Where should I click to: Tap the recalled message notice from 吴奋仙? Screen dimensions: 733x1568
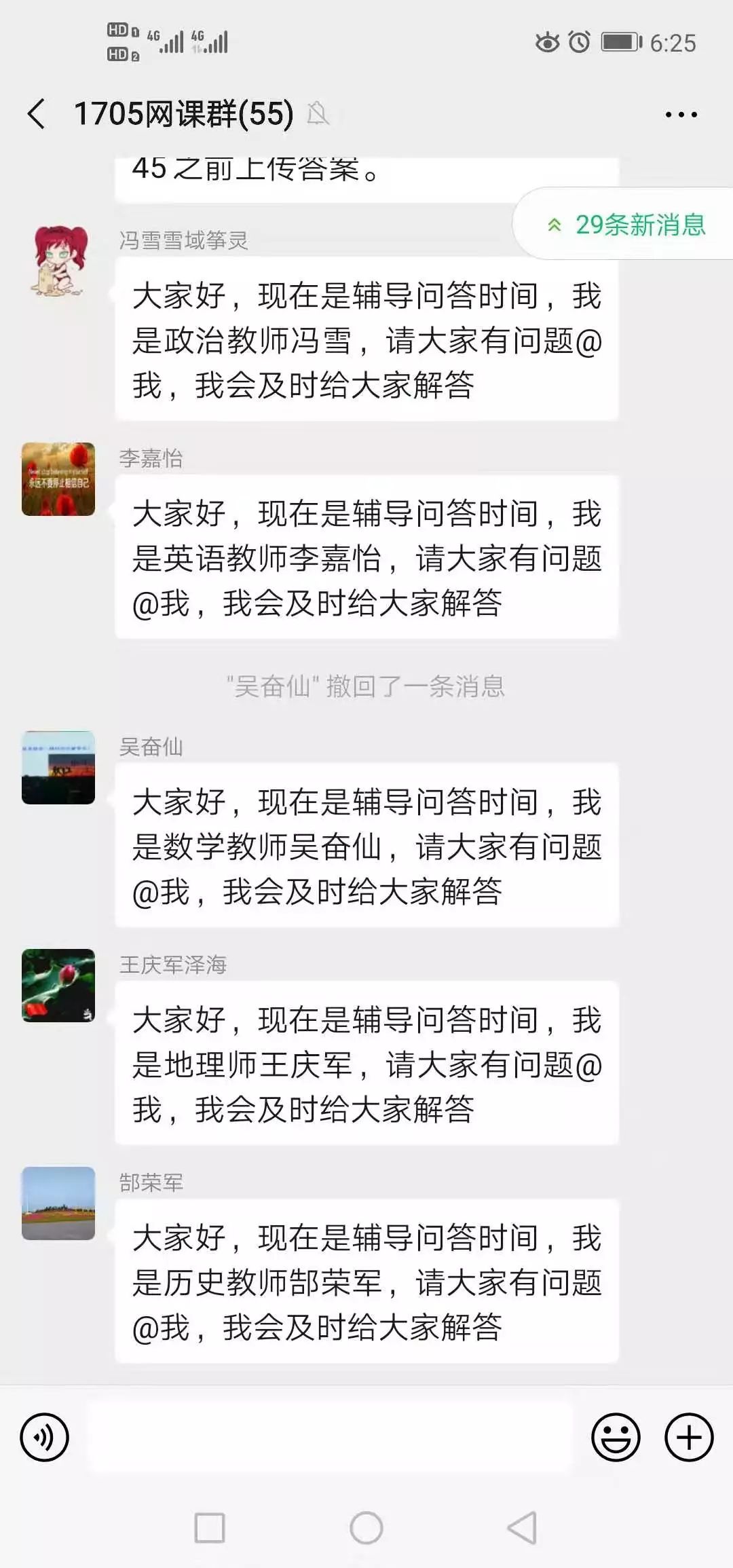[366, 687]
